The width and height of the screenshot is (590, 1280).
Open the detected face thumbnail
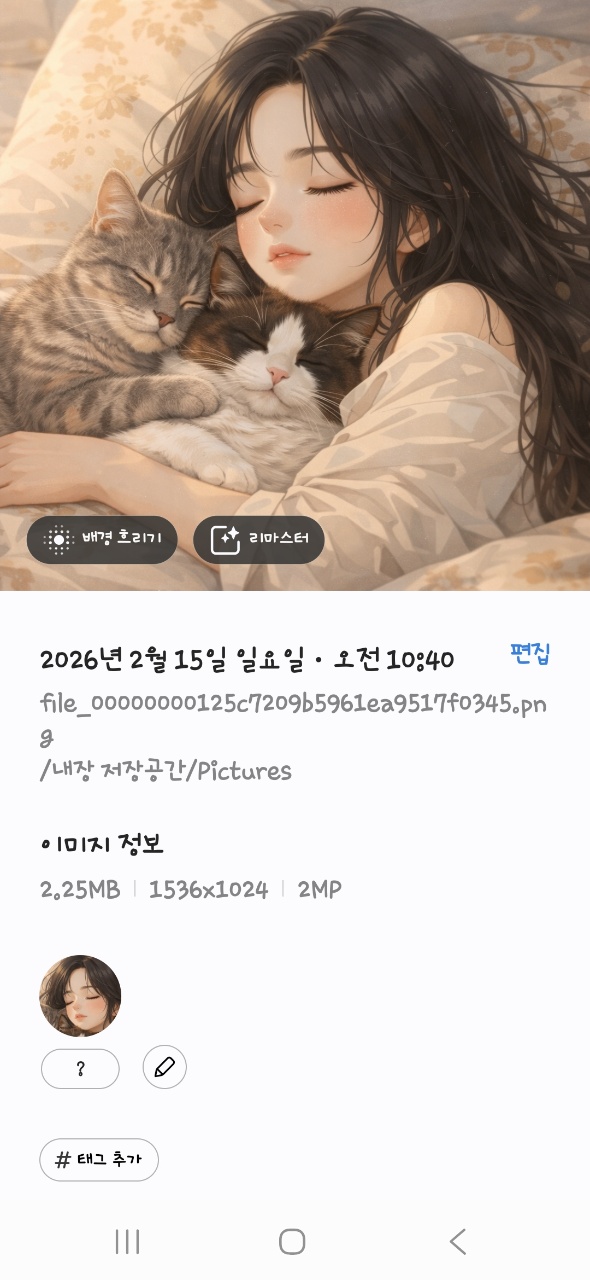80,996
